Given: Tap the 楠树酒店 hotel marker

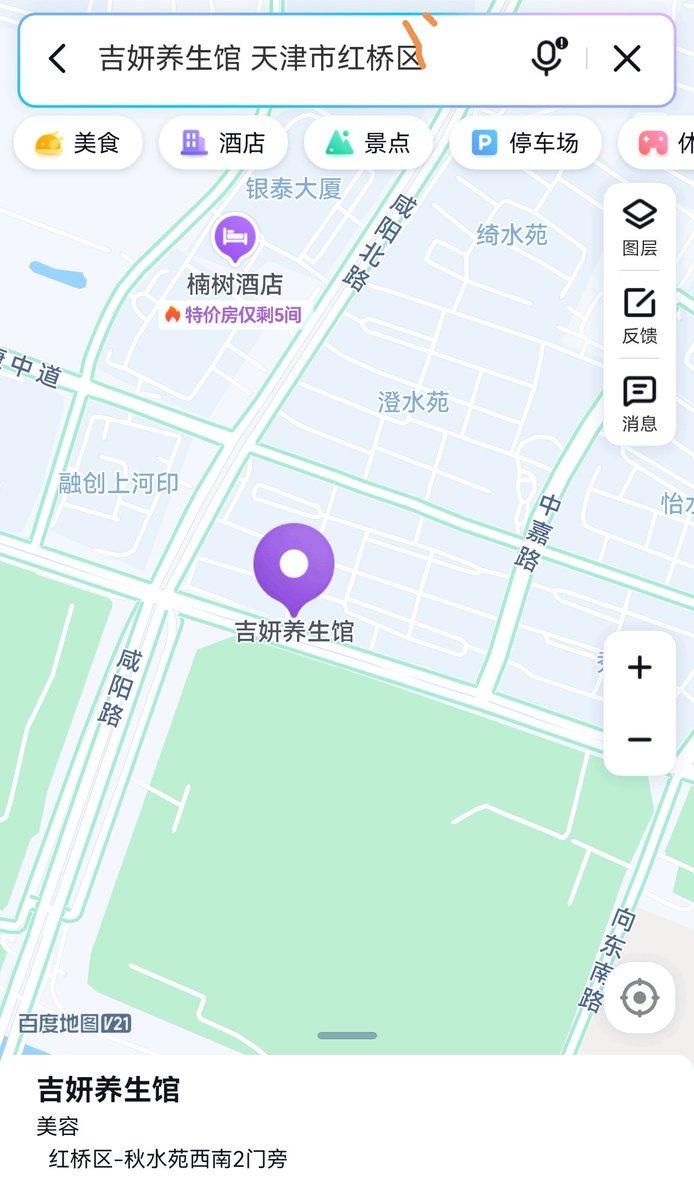Looking at the screenshot, I should [235, 239].
